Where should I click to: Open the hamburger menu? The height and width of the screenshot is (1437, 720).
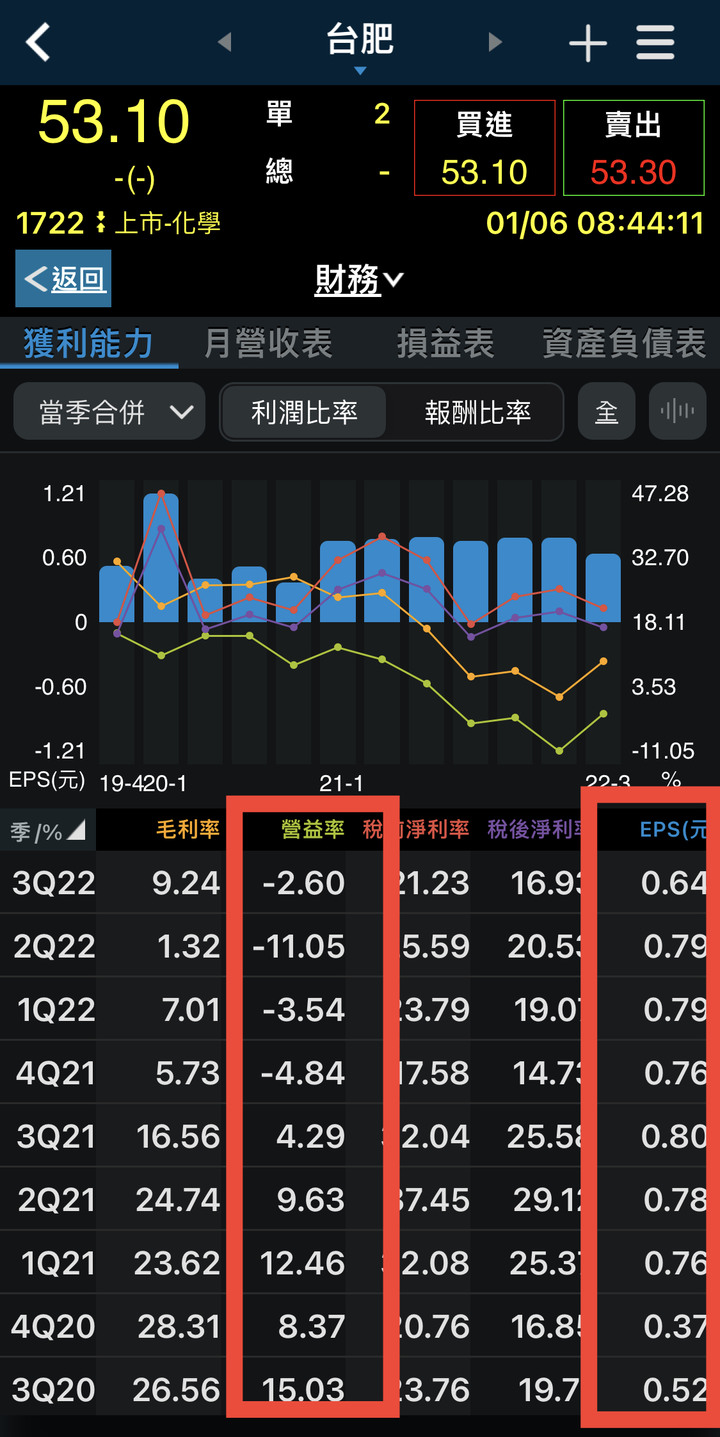pos(656,43)
